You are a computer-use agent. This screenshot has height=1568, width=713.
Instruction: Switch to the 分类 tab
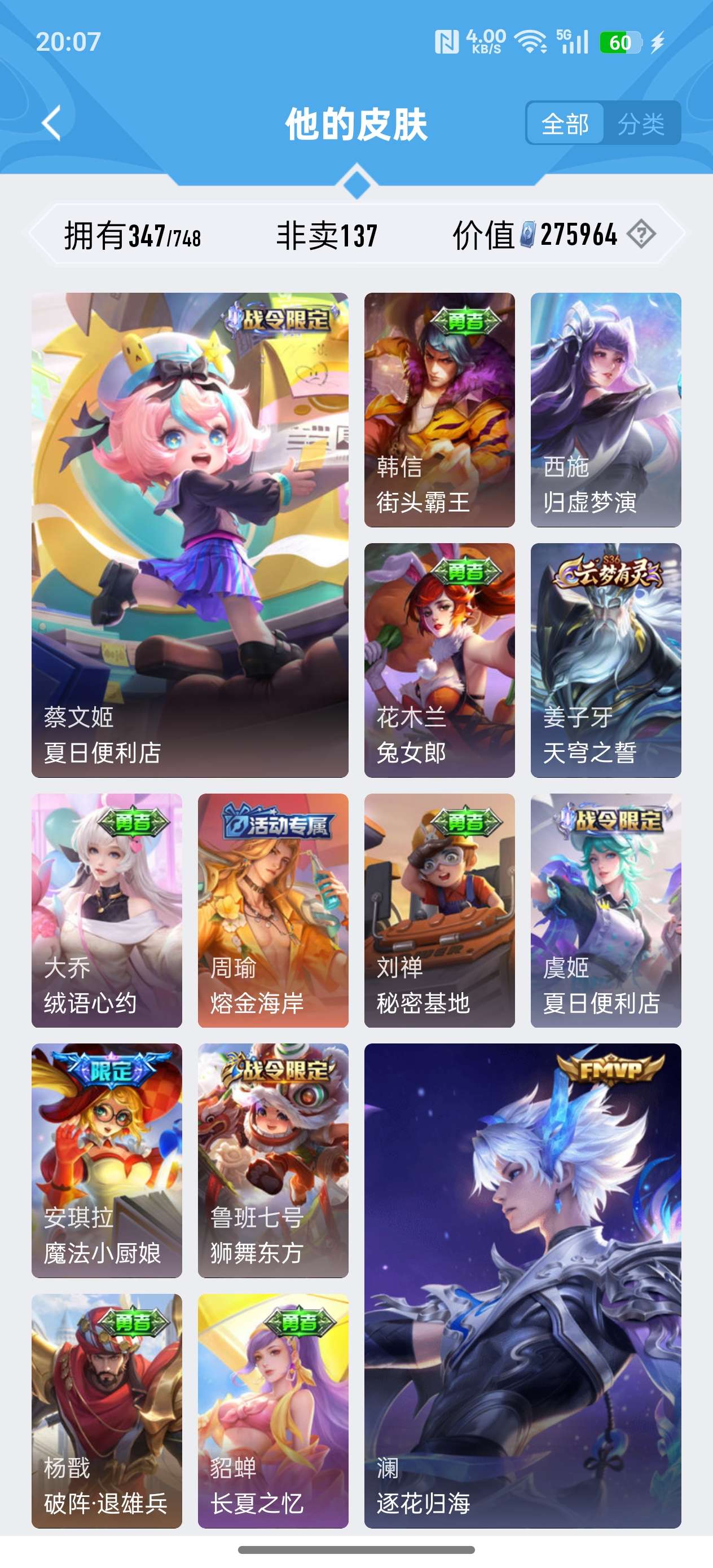coord(641,124)
